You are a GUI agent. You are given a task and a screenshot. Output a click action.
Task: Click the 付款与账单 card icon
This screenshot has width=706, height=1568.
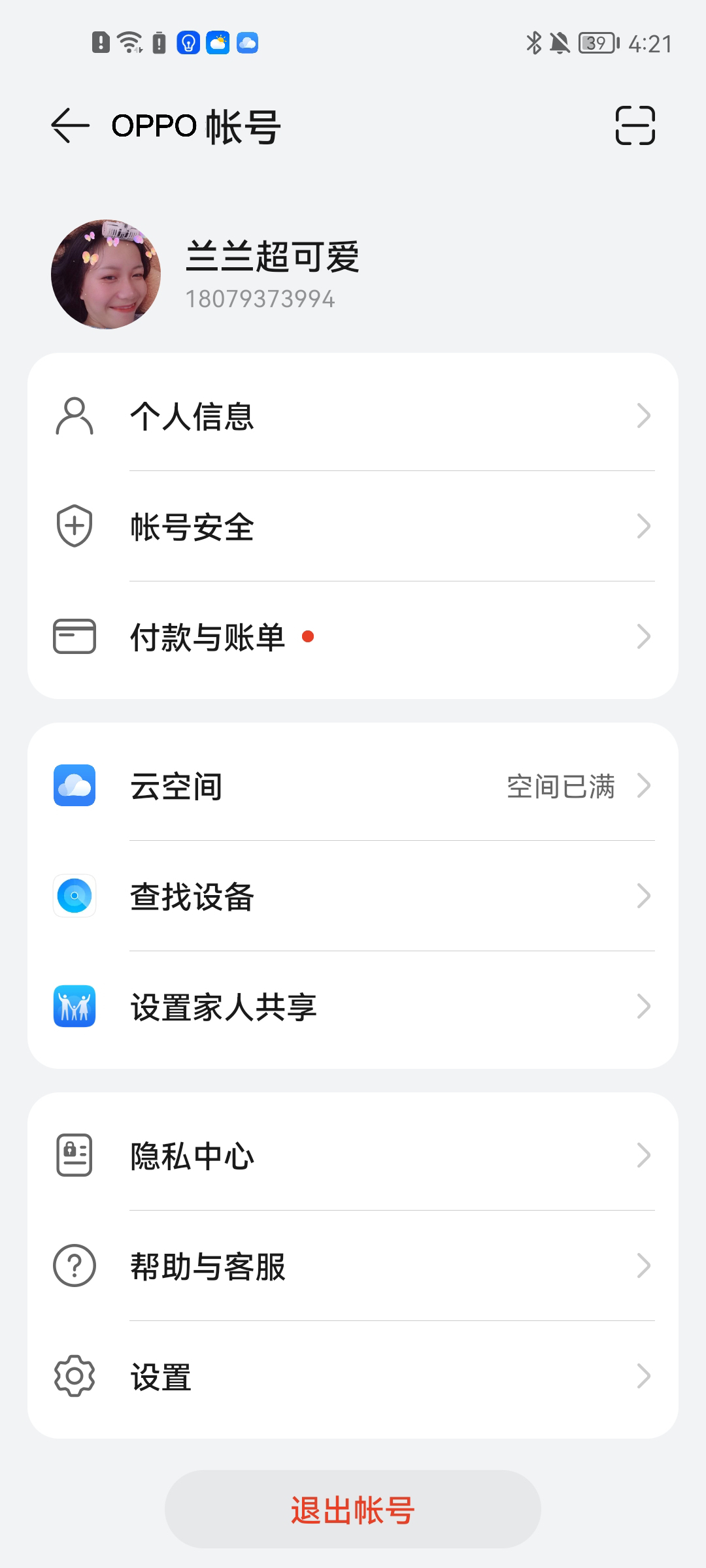pyautogui.click(x=74, y=635)
